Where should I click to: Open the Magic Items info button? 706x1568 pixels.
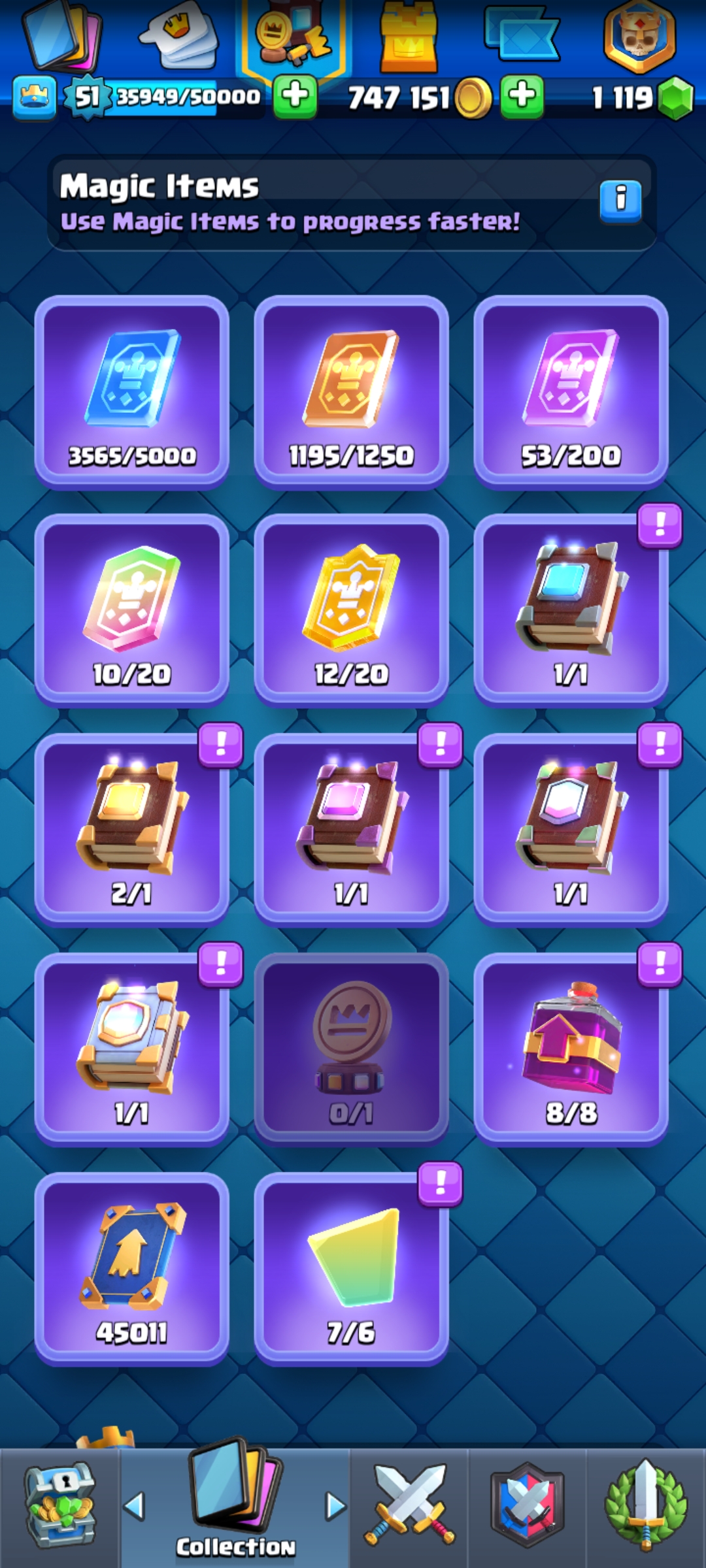620,201
